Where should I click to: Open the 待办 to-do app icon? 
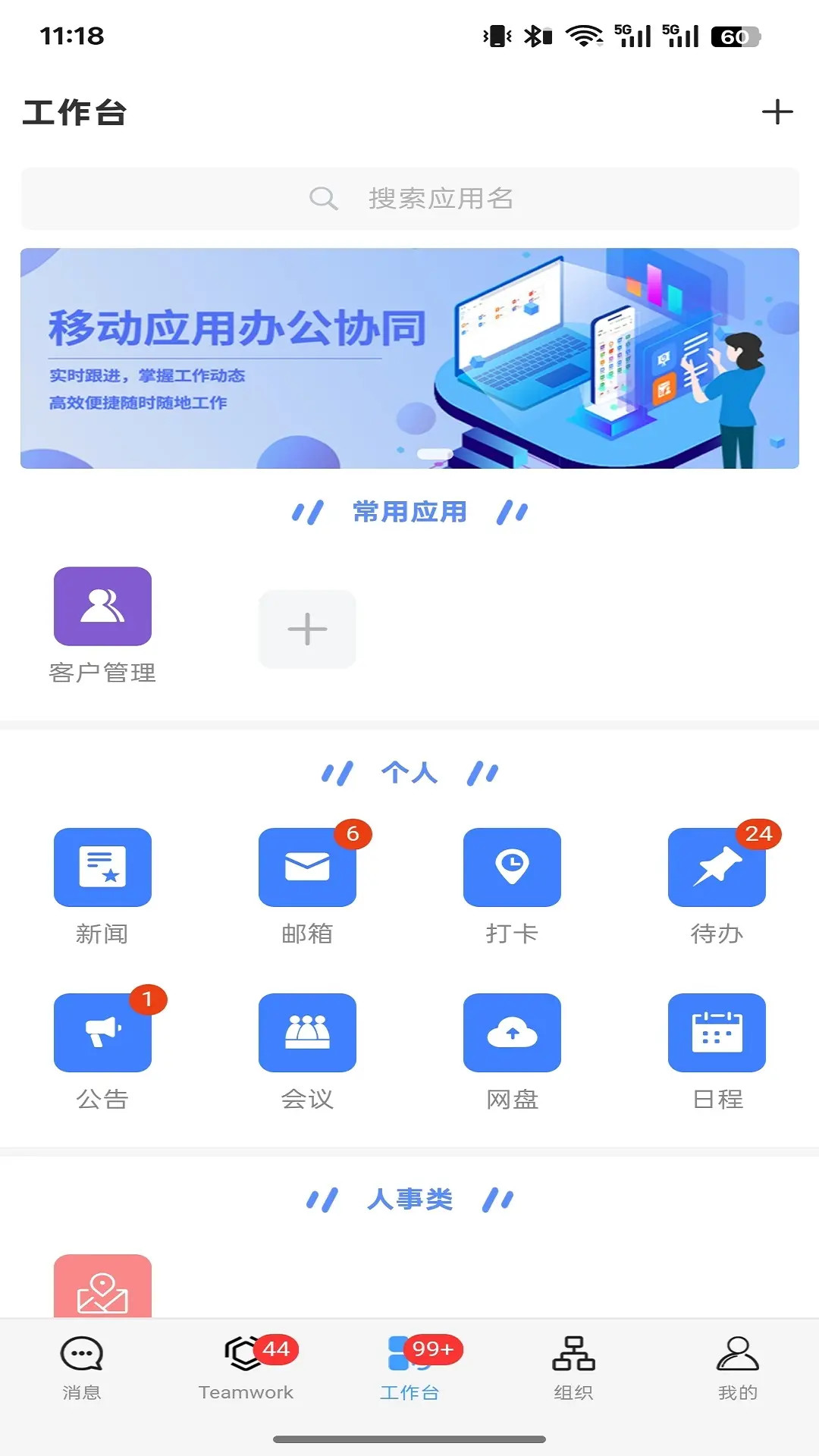[x=717, y=868]
